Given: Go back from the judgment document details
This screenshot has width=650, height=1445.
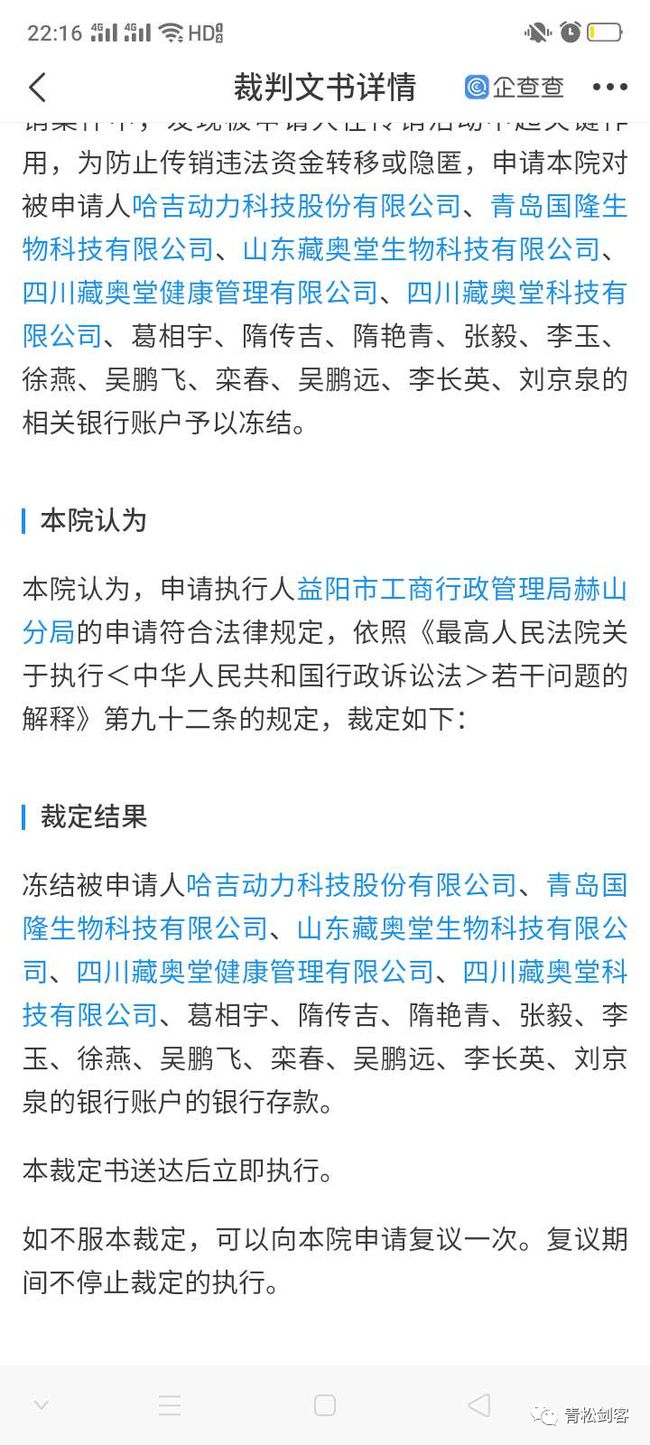Looking at the screenshot, I should click(37, 88).
